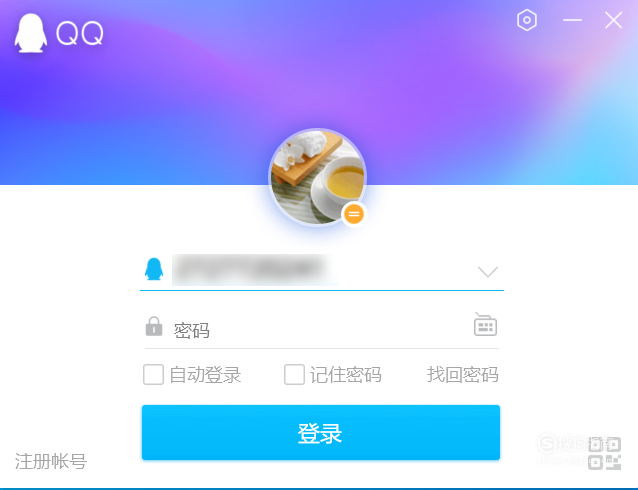This screenshot has height=490, width=638.
Task: Open the 注册帐号 link
Action: [x=51, y=461]
